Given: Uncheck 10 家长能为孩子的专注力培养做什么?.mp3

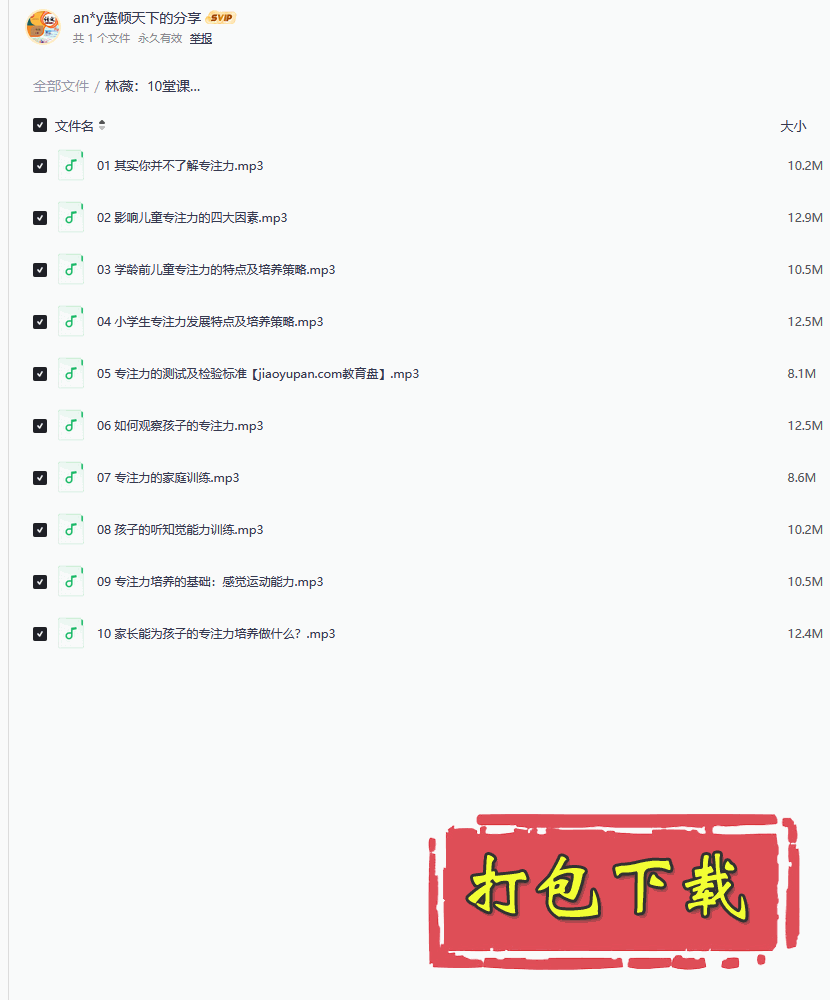Looking at the screenshot, I should (40, 634).
